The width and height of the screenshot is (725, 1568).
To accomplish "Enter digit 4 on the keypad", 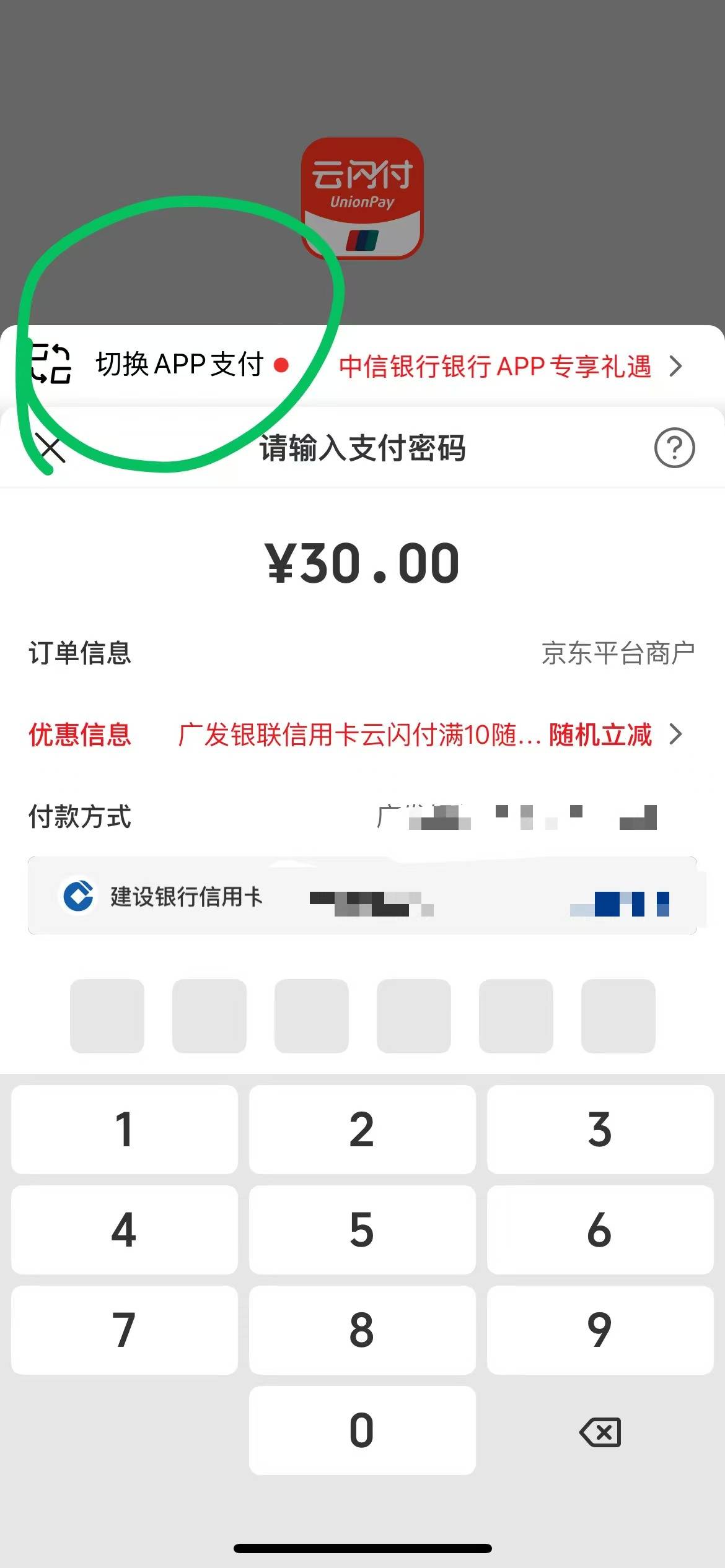I will [124, 1230].
